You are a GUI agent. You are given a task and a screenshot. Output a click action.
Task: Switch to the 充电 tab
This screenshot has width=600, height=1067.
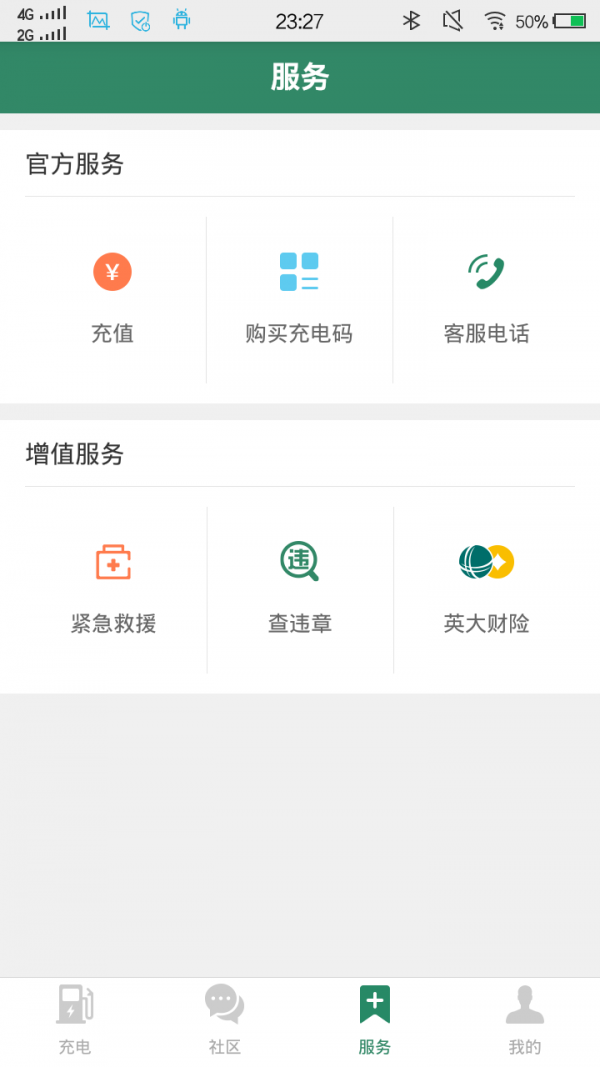[x=75, y=1020]
